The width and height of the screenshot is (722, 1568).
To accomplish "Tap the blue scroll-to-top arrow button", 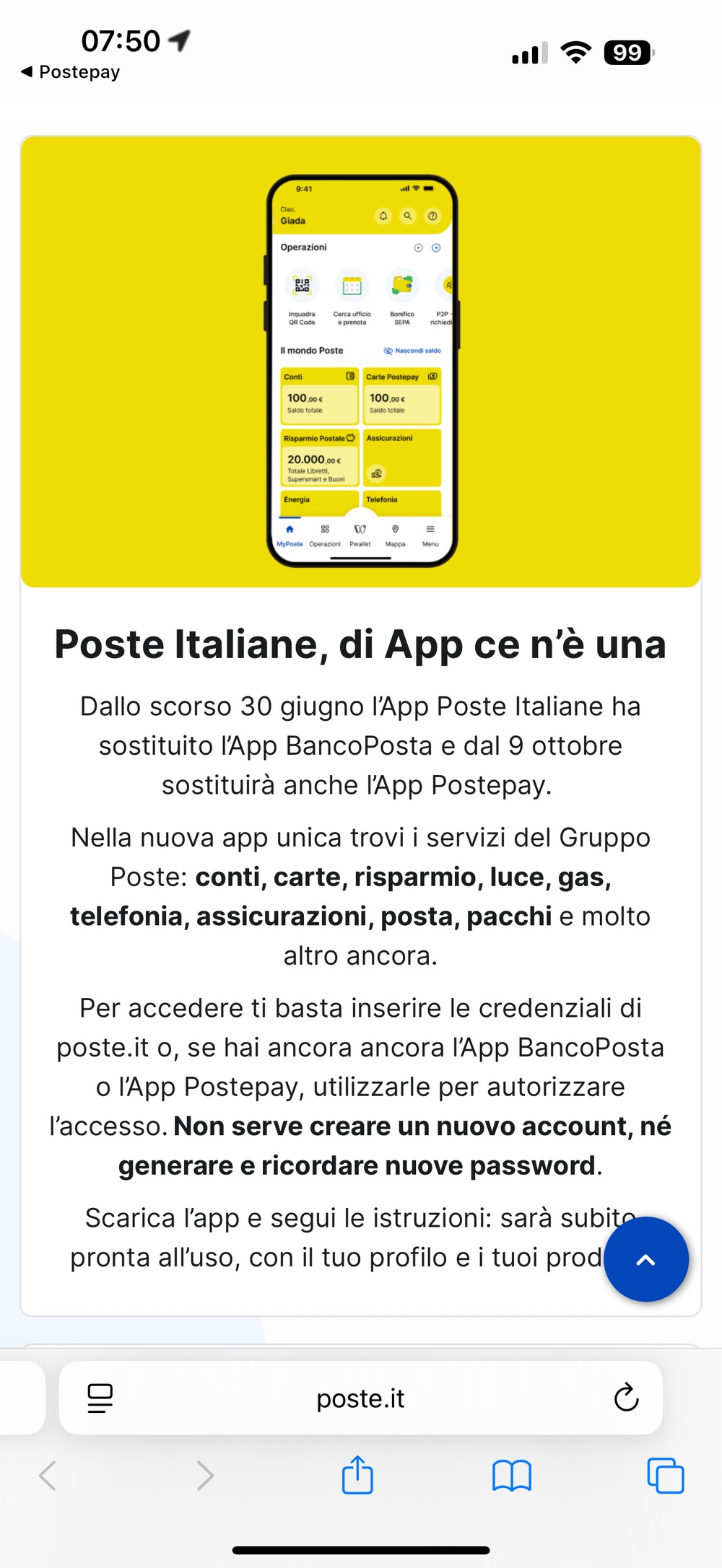I will pyautogui.click(x=646, y=1259).
